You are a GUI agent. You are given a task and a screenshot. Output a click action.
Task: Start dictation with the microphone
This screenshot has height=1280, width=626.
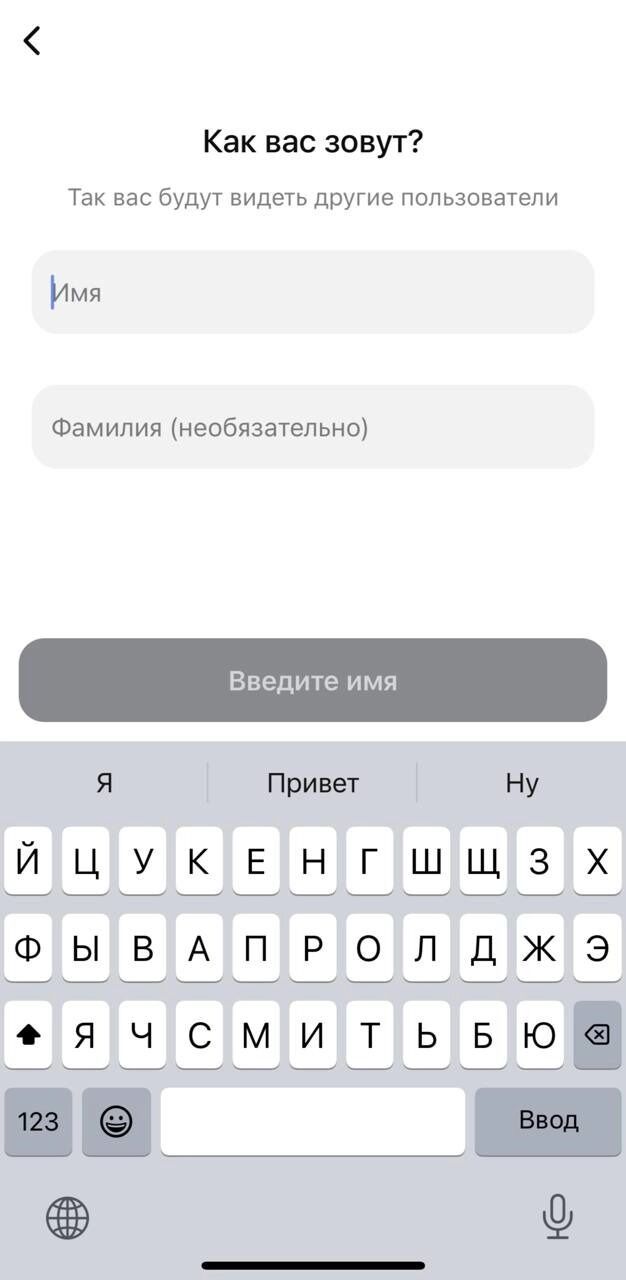pos(557,1217)
